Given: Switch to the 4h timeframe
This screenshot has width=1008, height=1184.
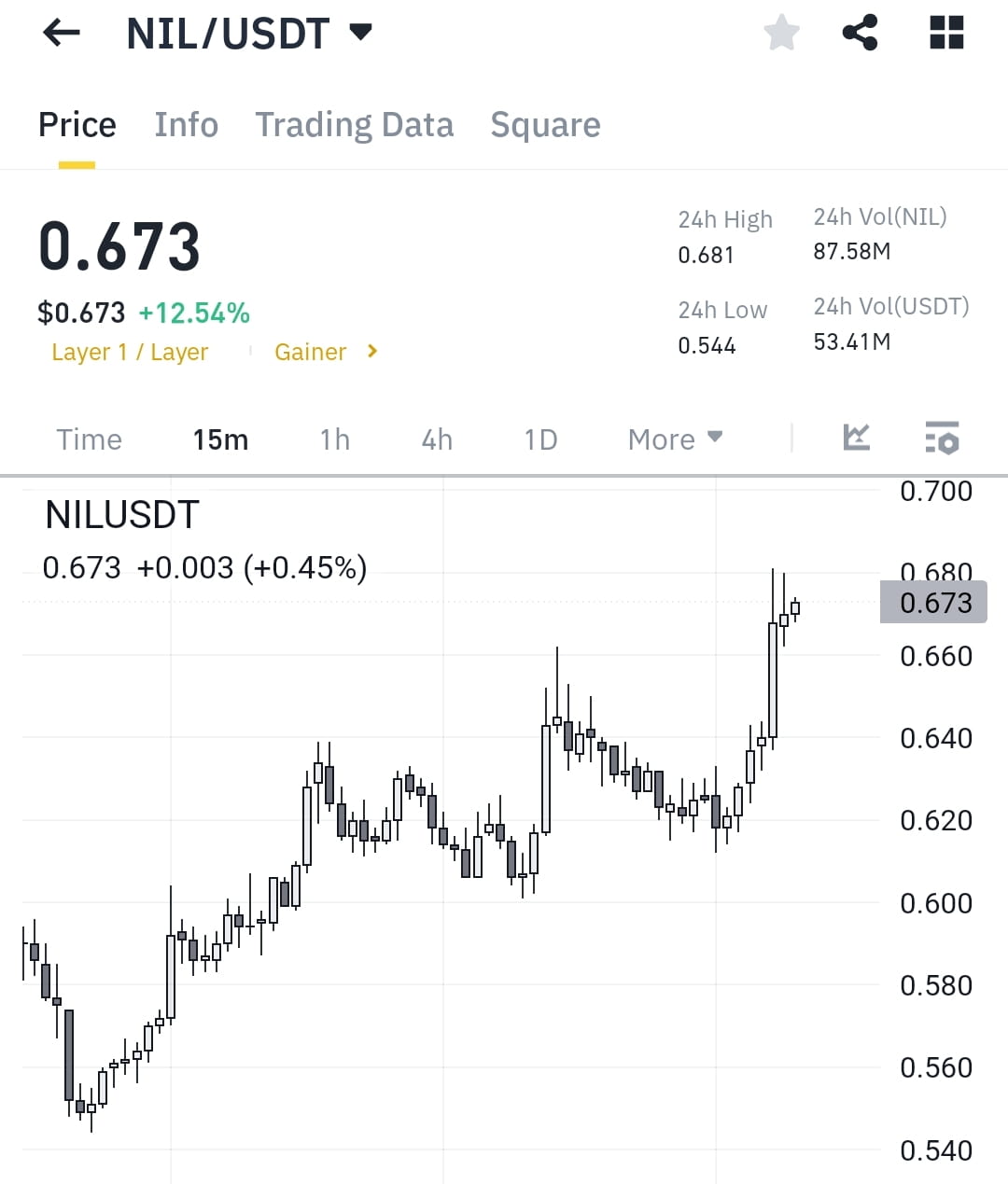Looking at the screenshot, I should (x=436, y=439).
